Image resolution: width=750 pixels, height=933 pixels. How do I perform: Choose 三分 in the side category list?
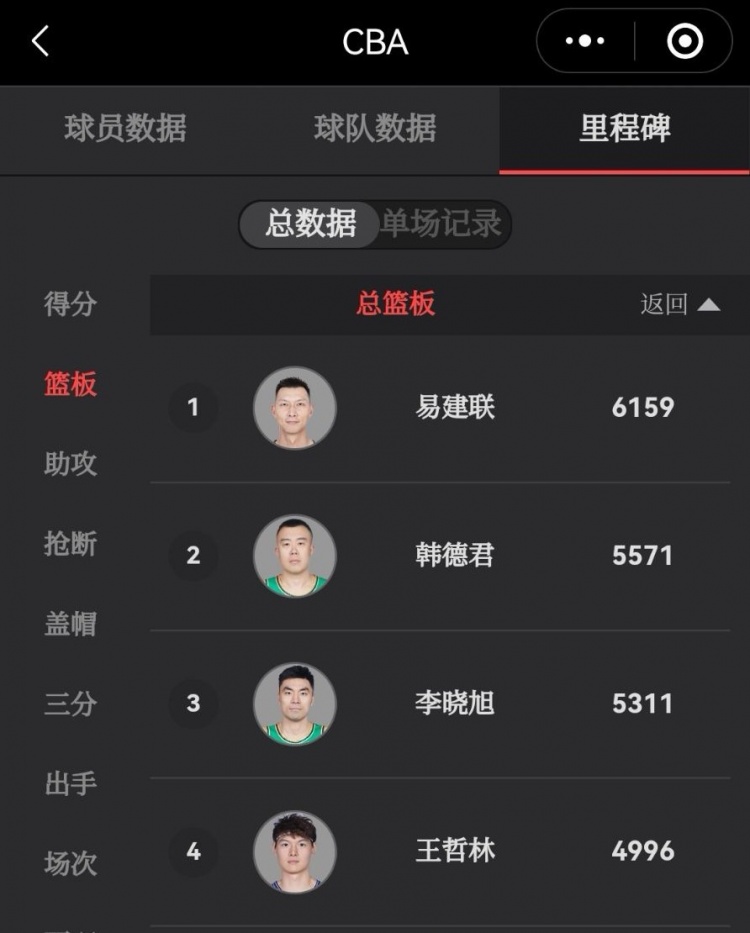point(70,704)
